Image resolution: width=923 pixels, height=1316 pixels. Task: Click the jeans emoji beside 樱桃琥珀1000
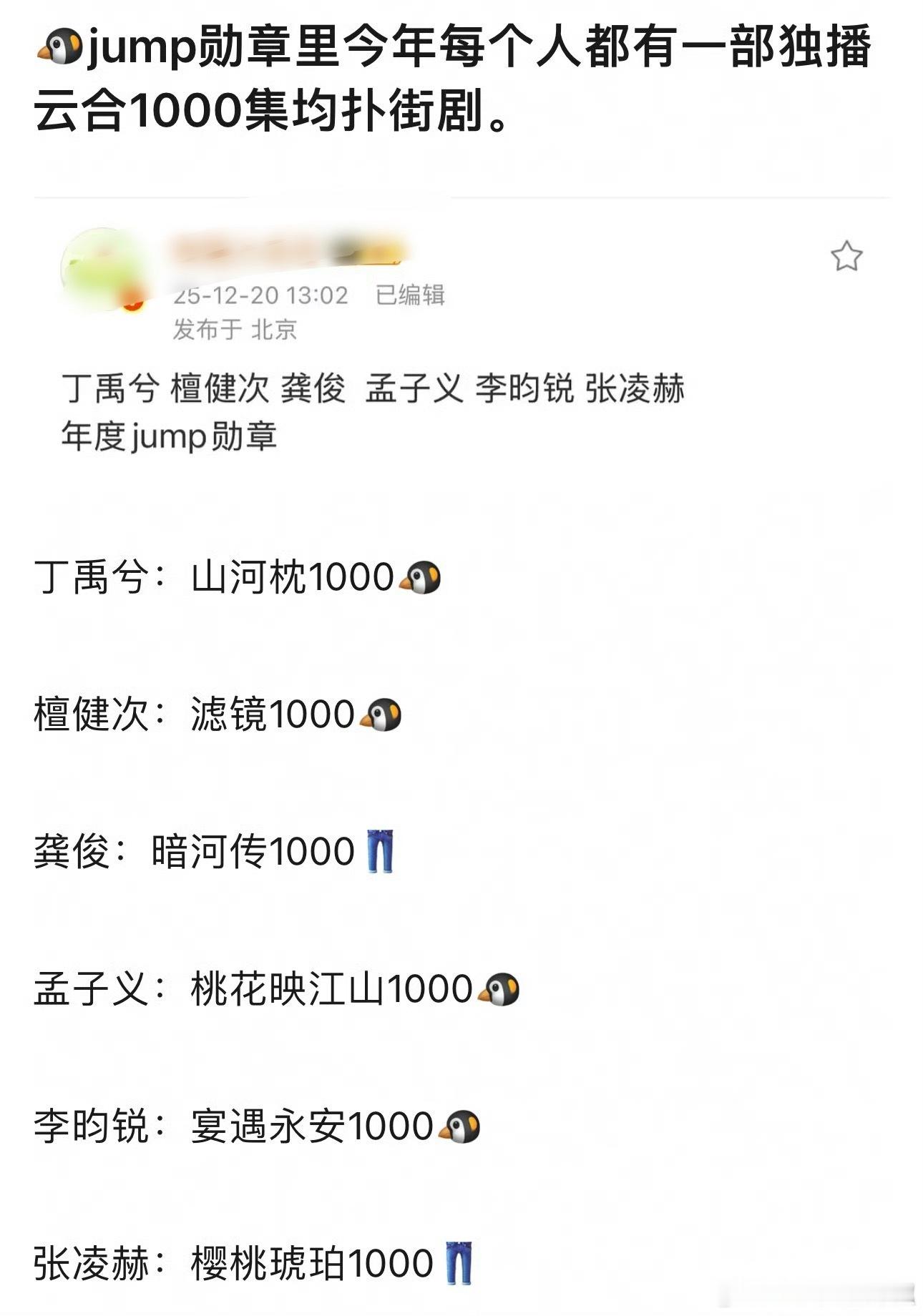pos(456,1259)
